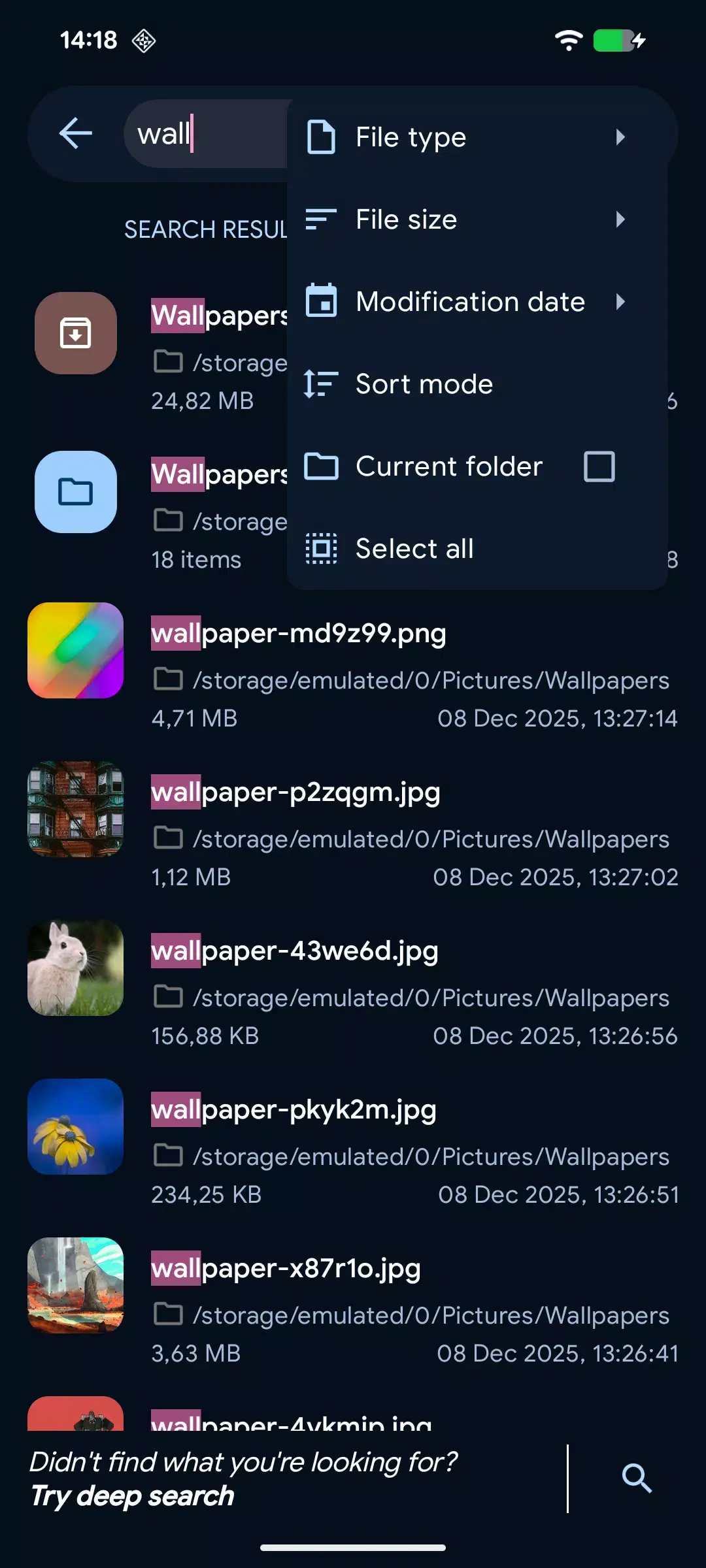706x1568 pixels.
Task: Tap the Wallpapers archive icon
Action: pyautogui.click(x=75, y=333)
